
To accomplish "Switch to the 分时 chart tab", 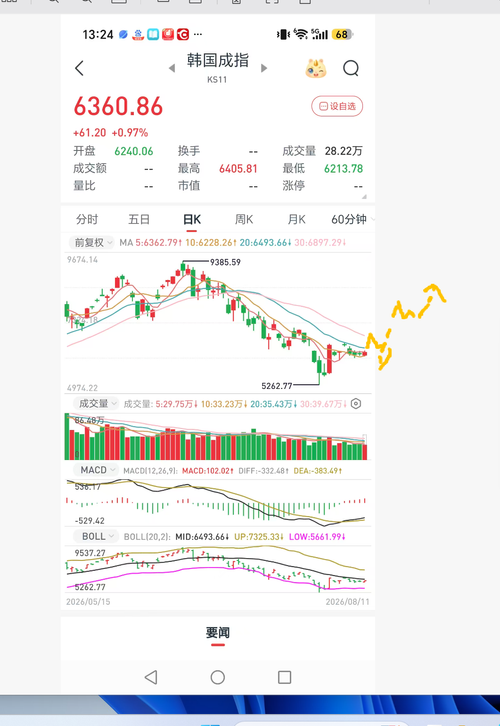I will pyautogui.click(x=87, y=219).
